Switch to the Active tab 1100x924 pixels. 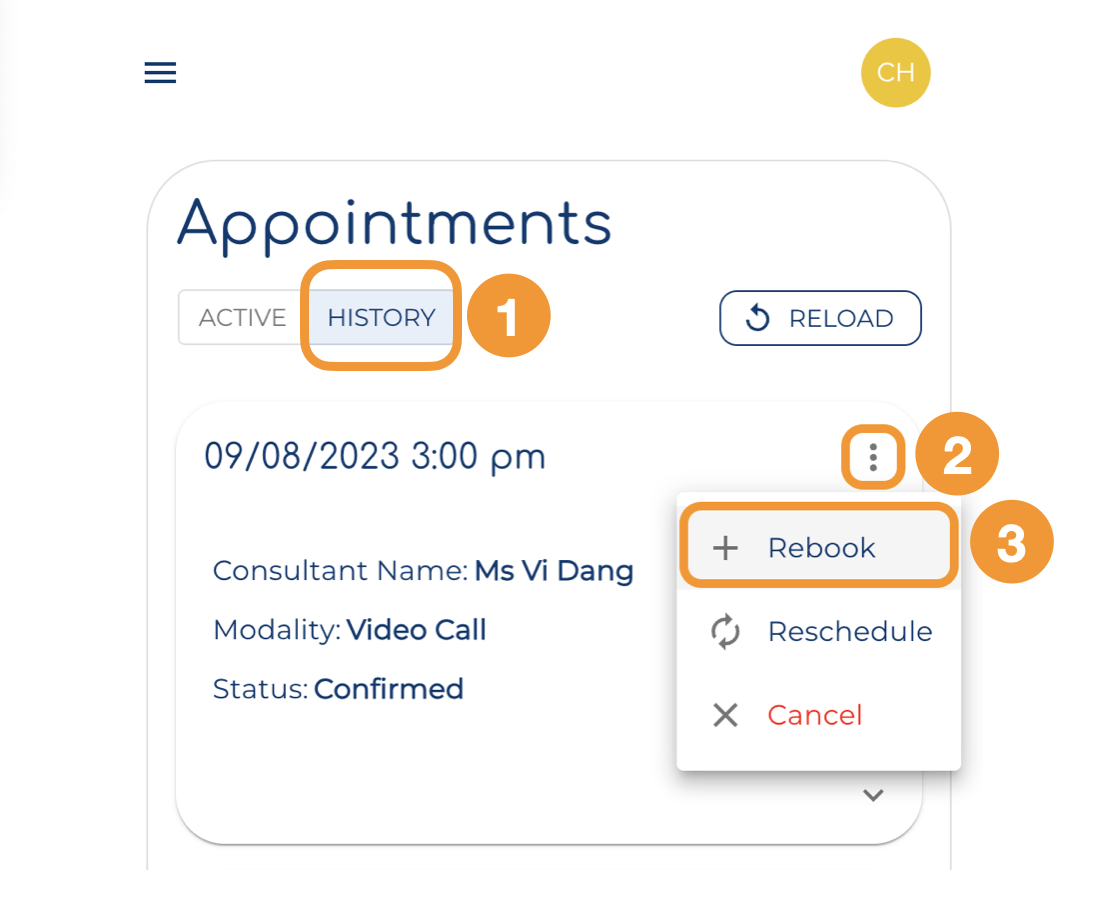point(242,318)
